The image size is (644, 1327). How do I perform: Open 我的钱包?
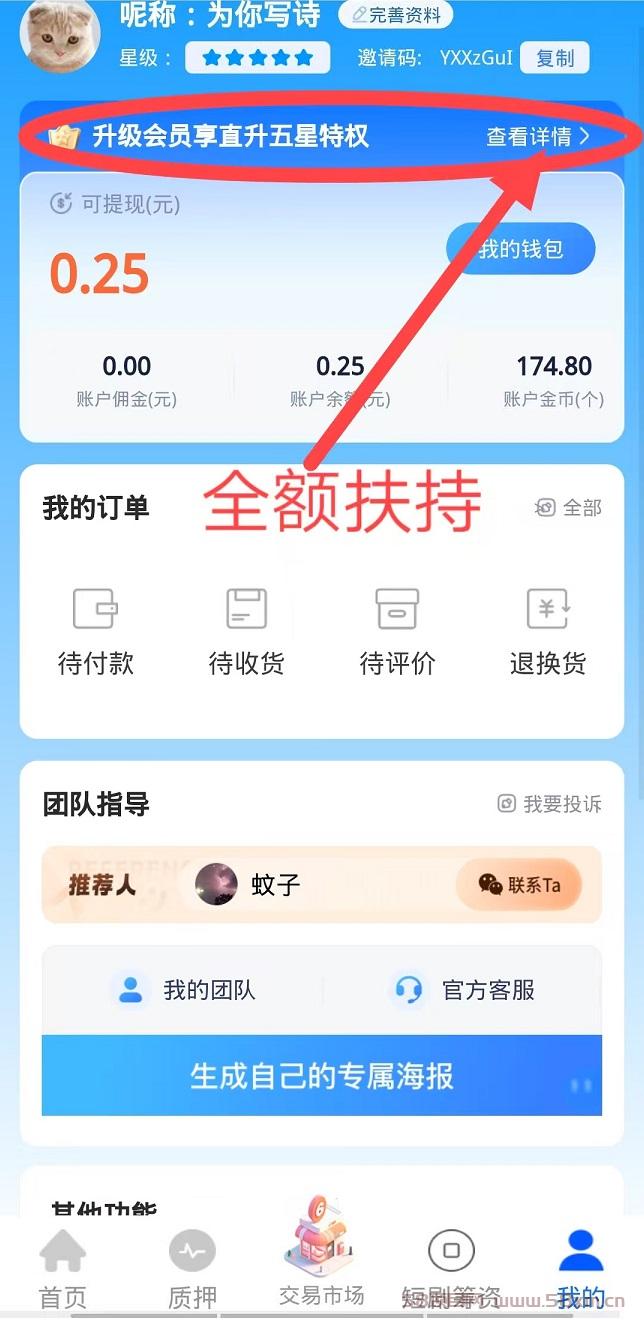click(521, 248)
